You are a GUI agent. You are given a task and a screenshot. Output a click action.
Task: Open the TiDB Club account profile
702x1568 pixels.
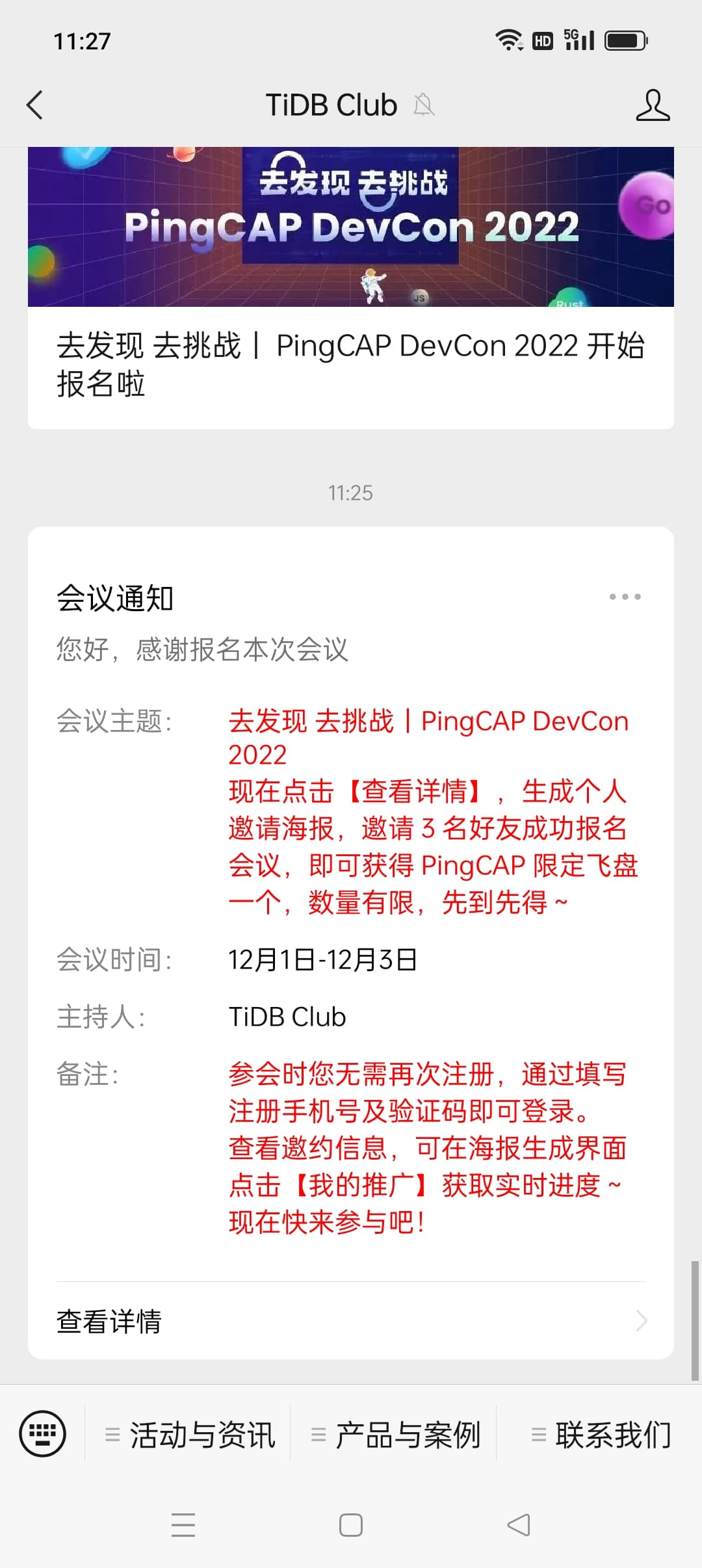click(x=652, y=105)
